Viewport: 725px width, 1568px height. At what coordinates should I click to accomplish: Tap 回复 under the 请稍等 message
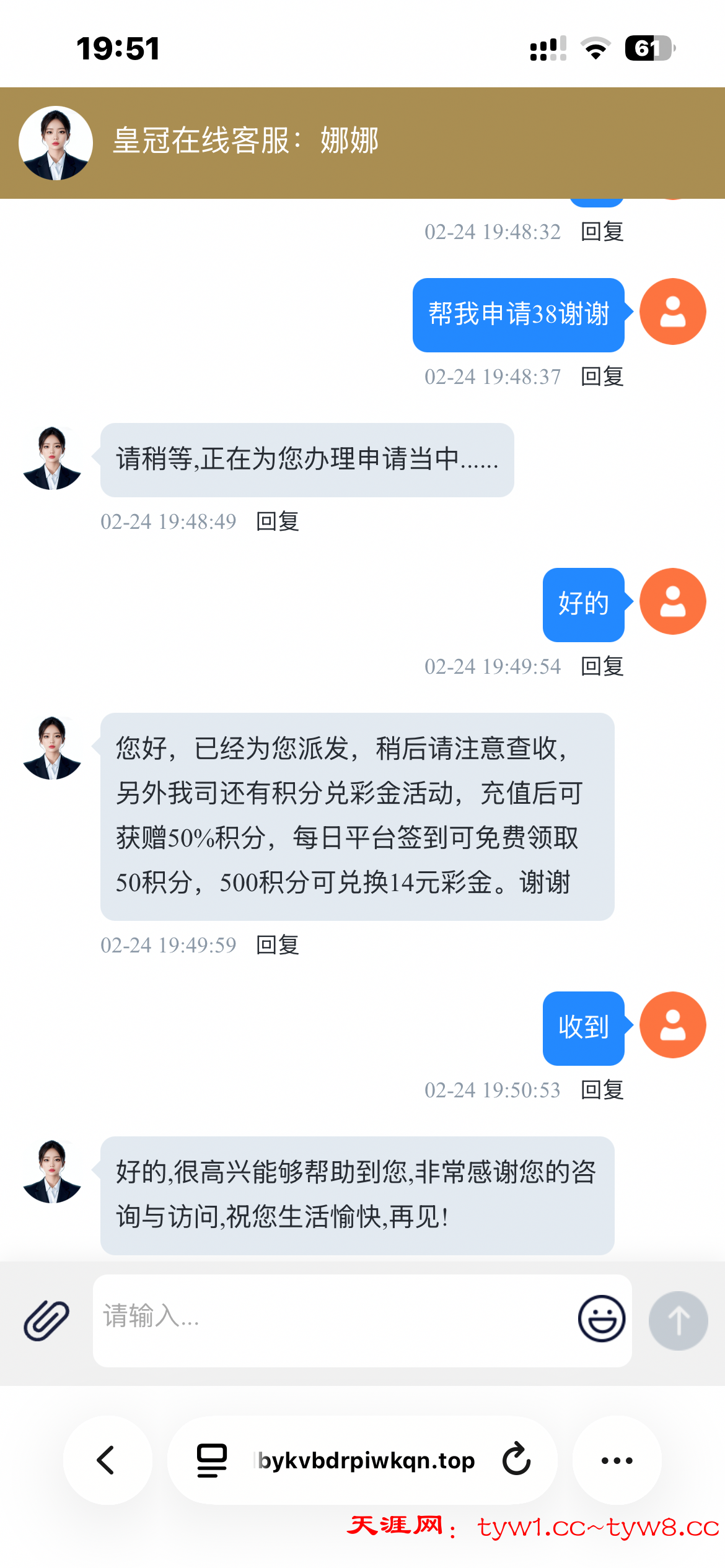coord(278,521)
